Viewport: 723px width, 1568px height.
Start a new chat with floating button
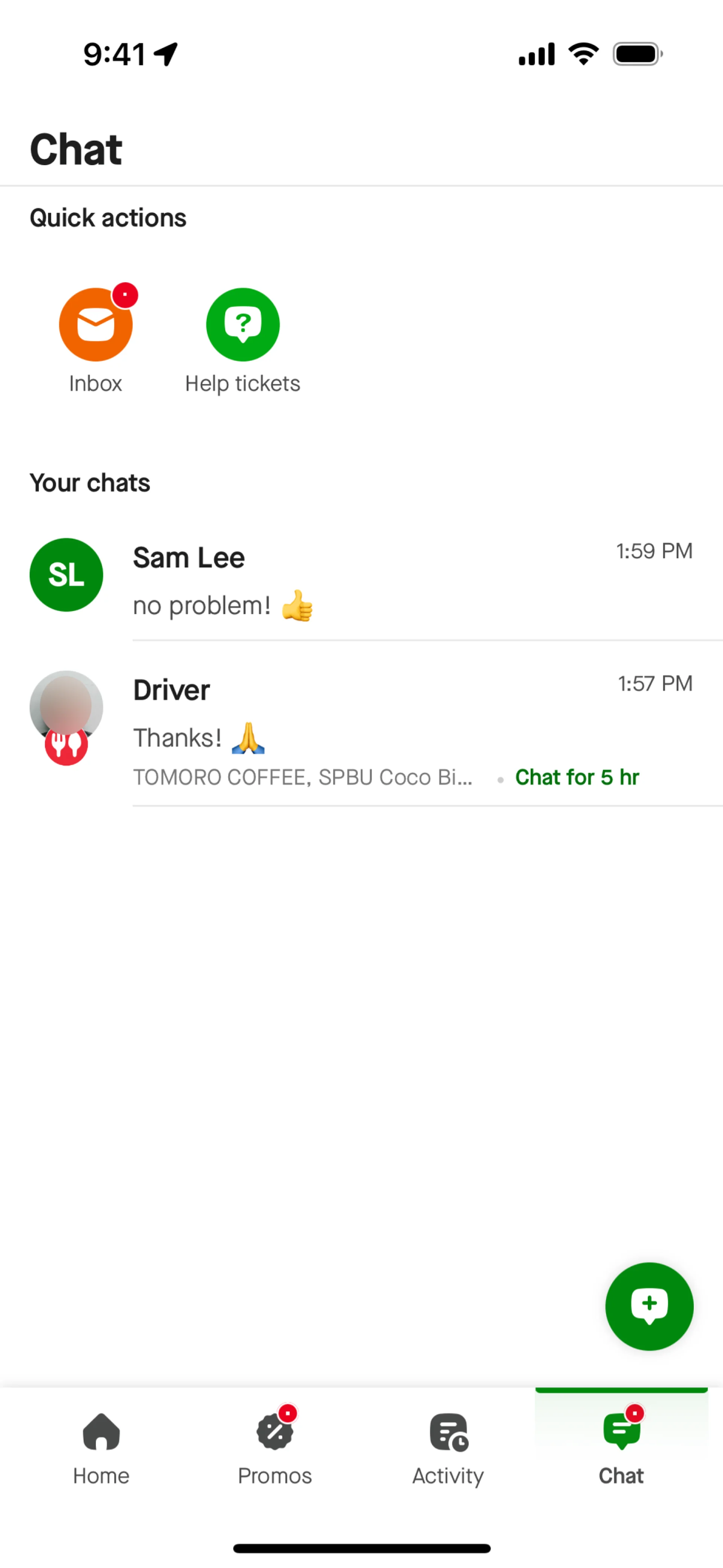click(649, 1306)
